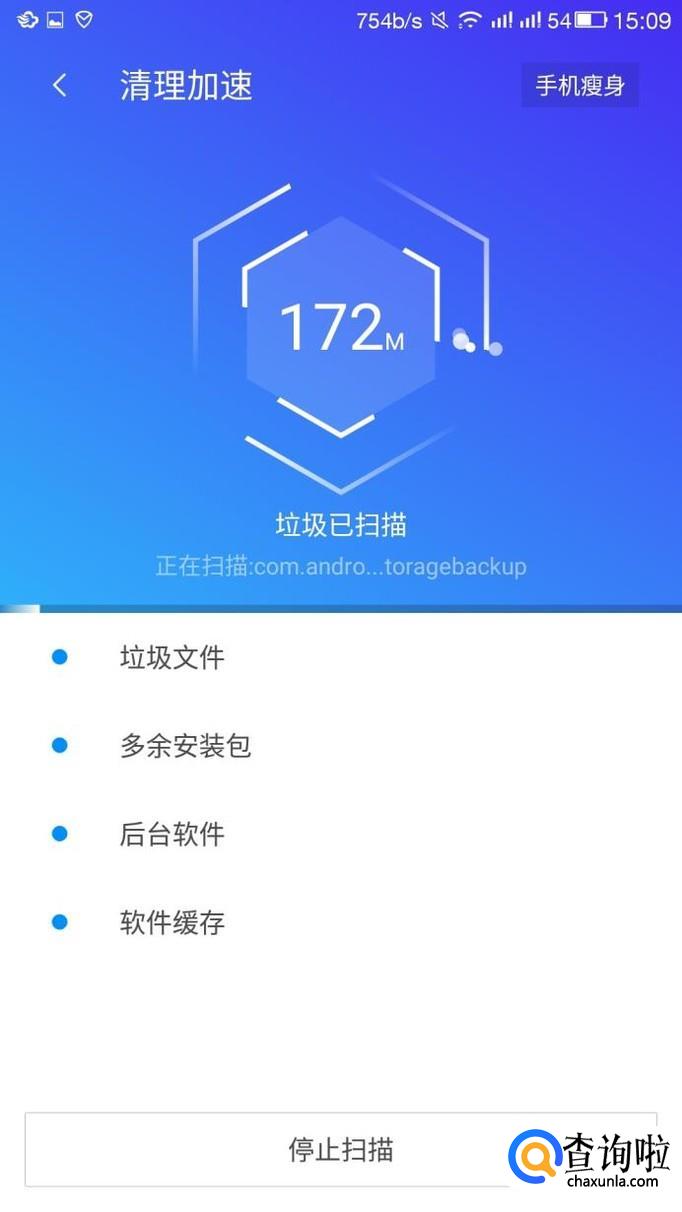Open the 后台软件 row

(x=172, y=834)
